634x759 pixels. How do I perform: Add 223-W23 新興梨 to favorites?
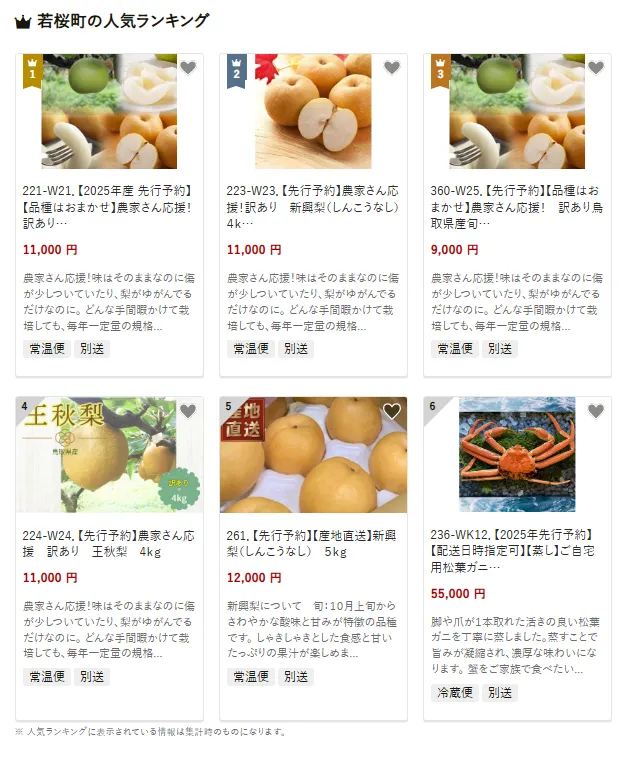(x=392, y=68)
